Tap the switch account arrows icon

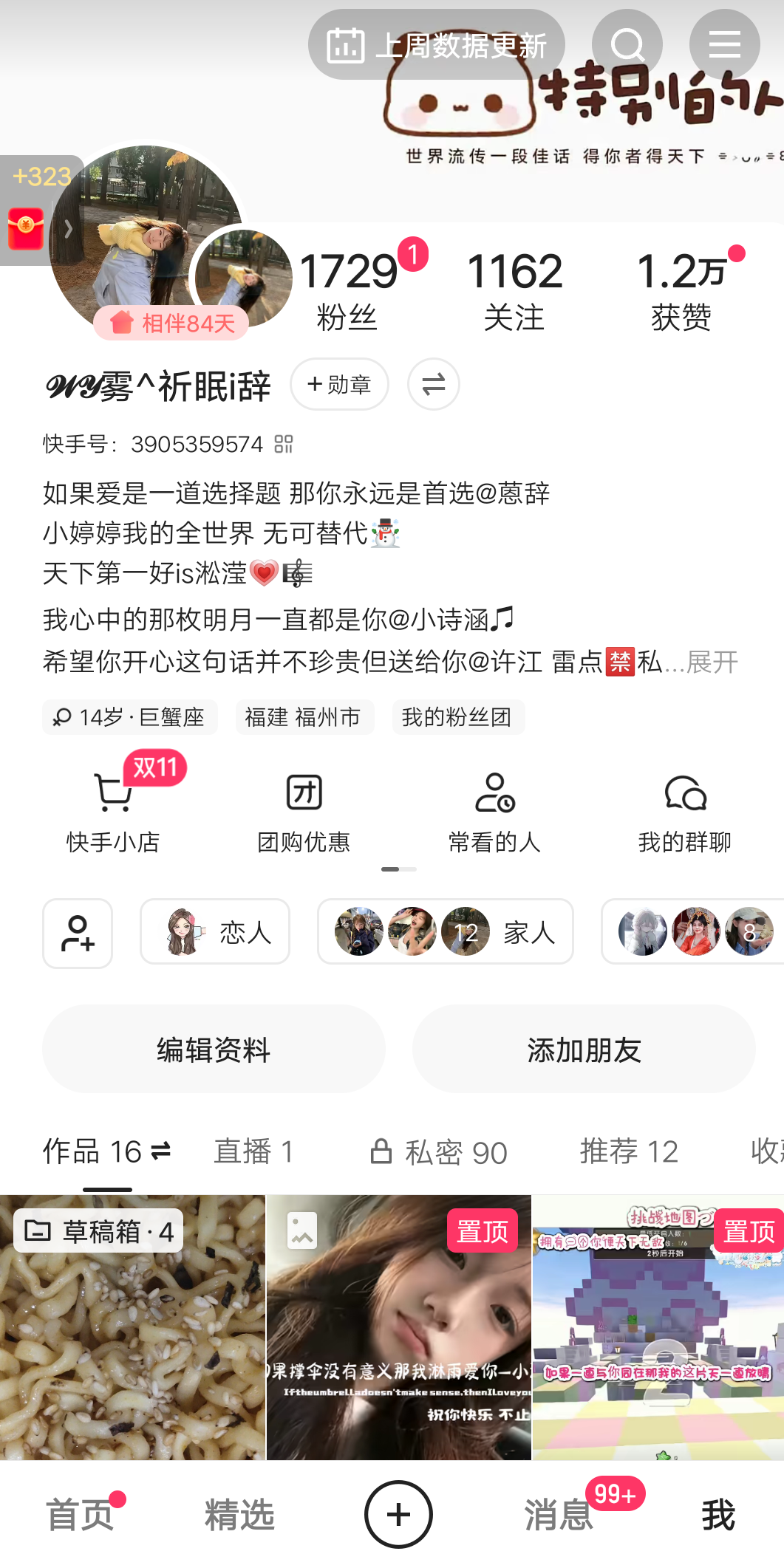(x=434, y=384)
